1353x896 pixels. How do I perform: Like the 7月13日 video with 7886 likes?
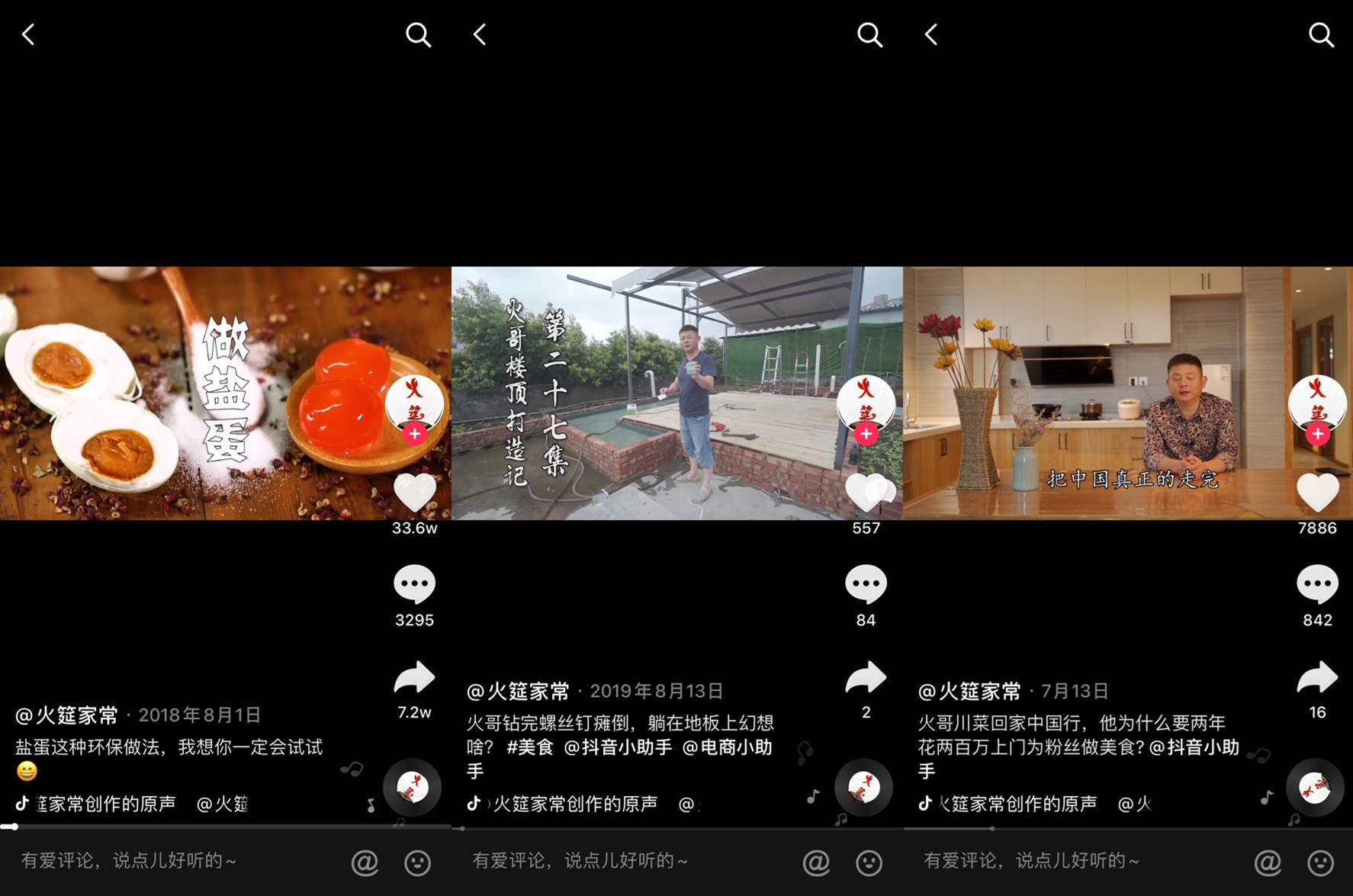tap(1317, 492)
